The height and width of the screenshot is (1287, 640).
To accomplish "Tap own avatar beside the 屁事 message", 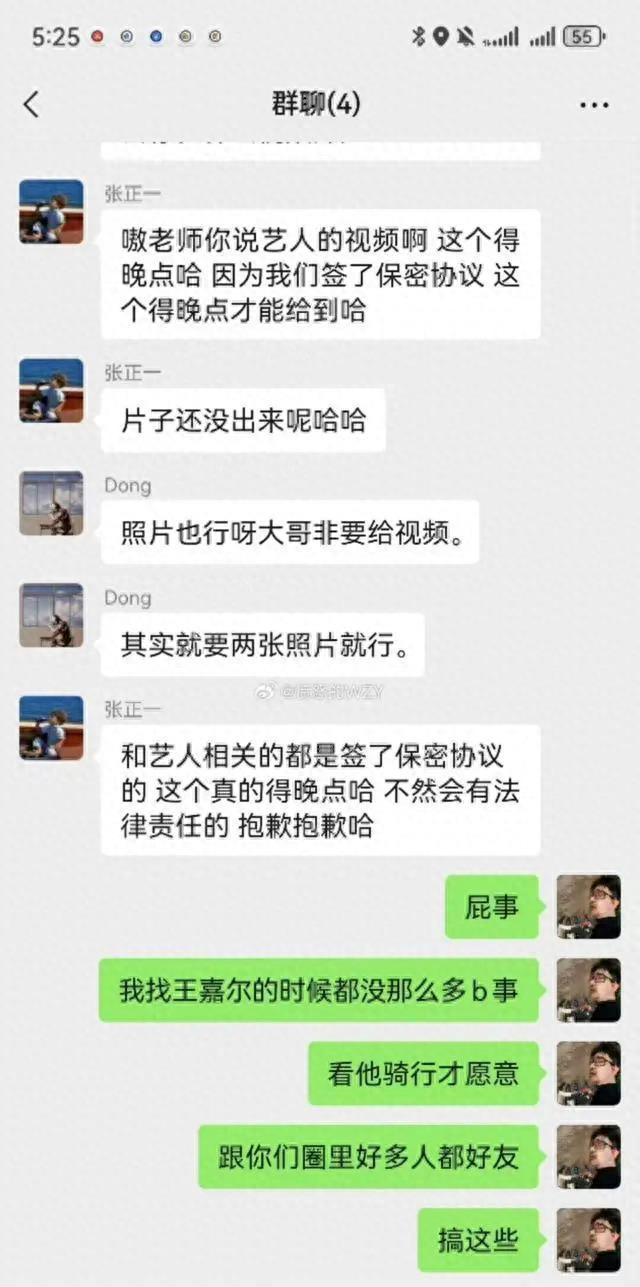I will click(588, 907).
